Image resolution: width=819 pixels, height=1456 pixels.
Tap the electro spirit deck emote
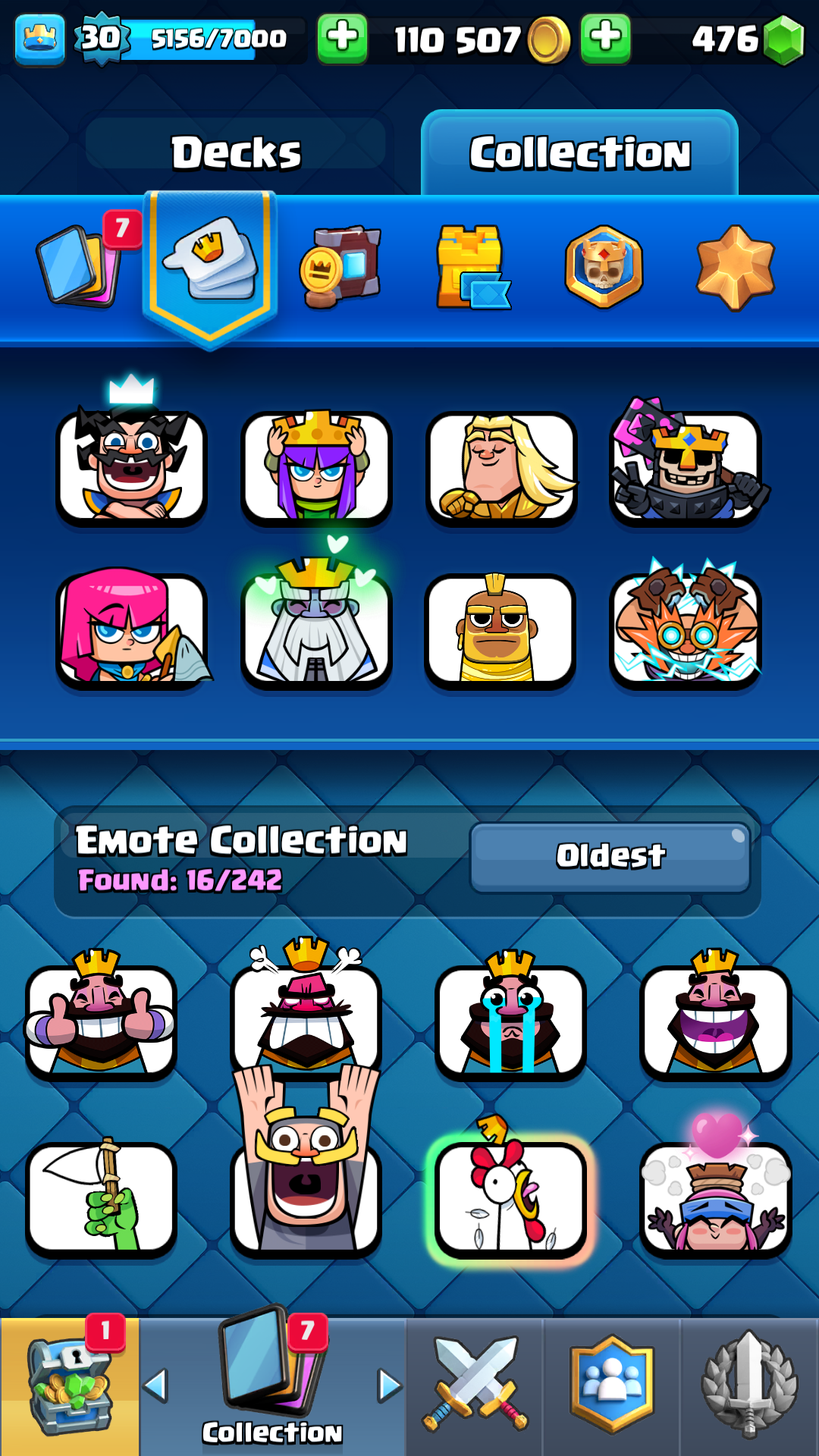click(686, 627)
